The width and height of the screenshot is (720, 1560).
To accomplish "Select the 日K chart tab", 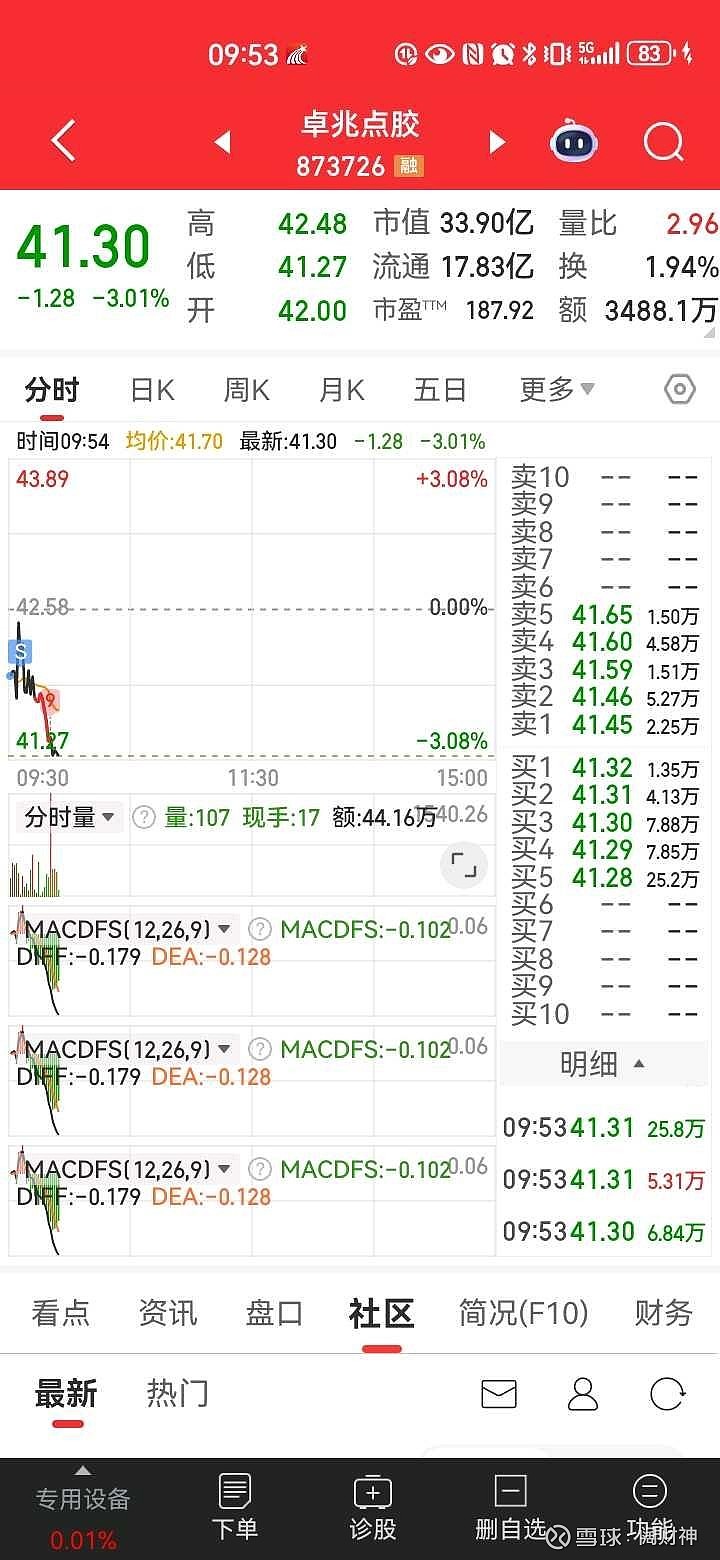I will [152, 389].
